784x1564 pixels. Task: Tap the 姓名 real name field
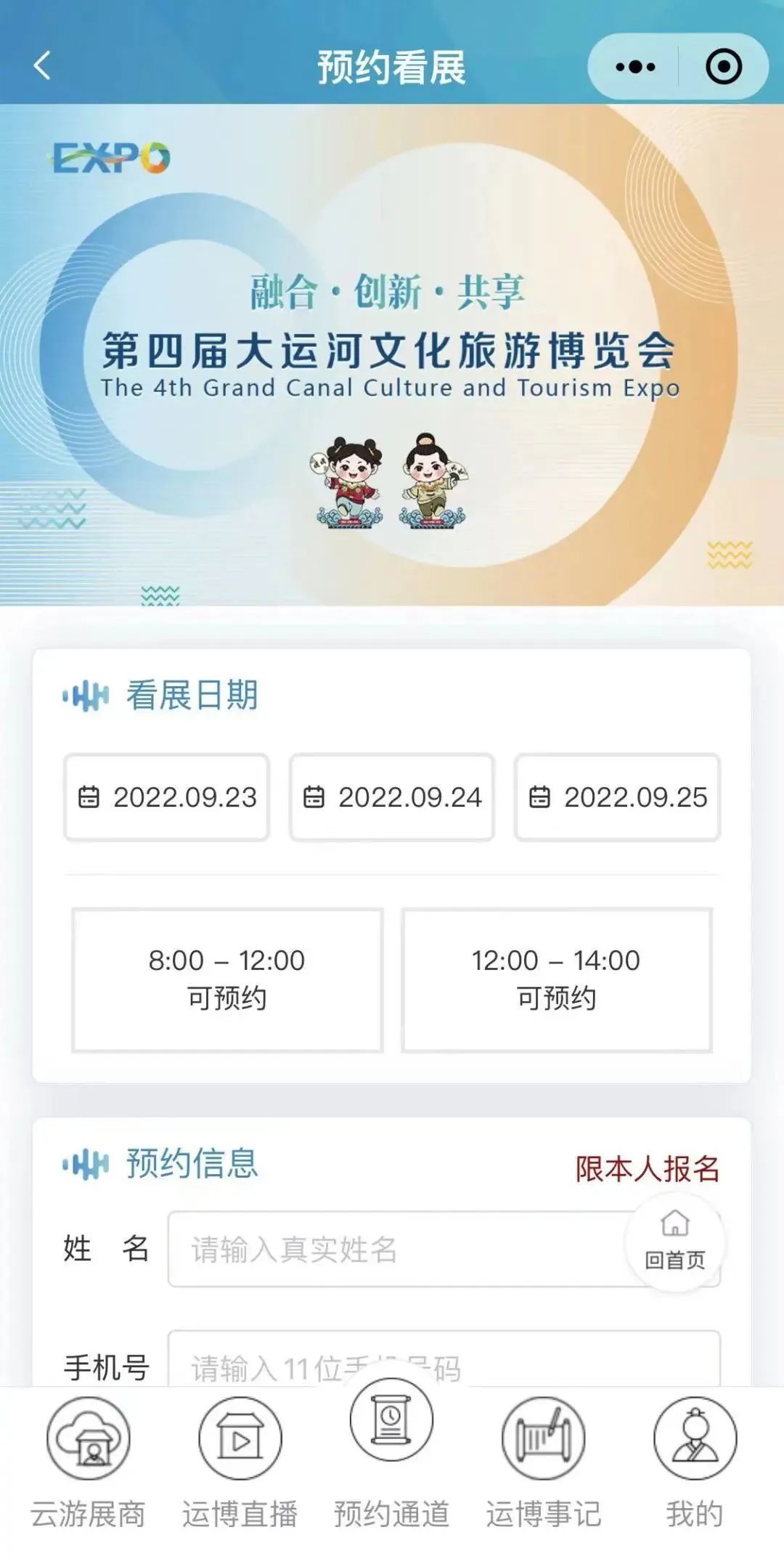pos(392,1249)
